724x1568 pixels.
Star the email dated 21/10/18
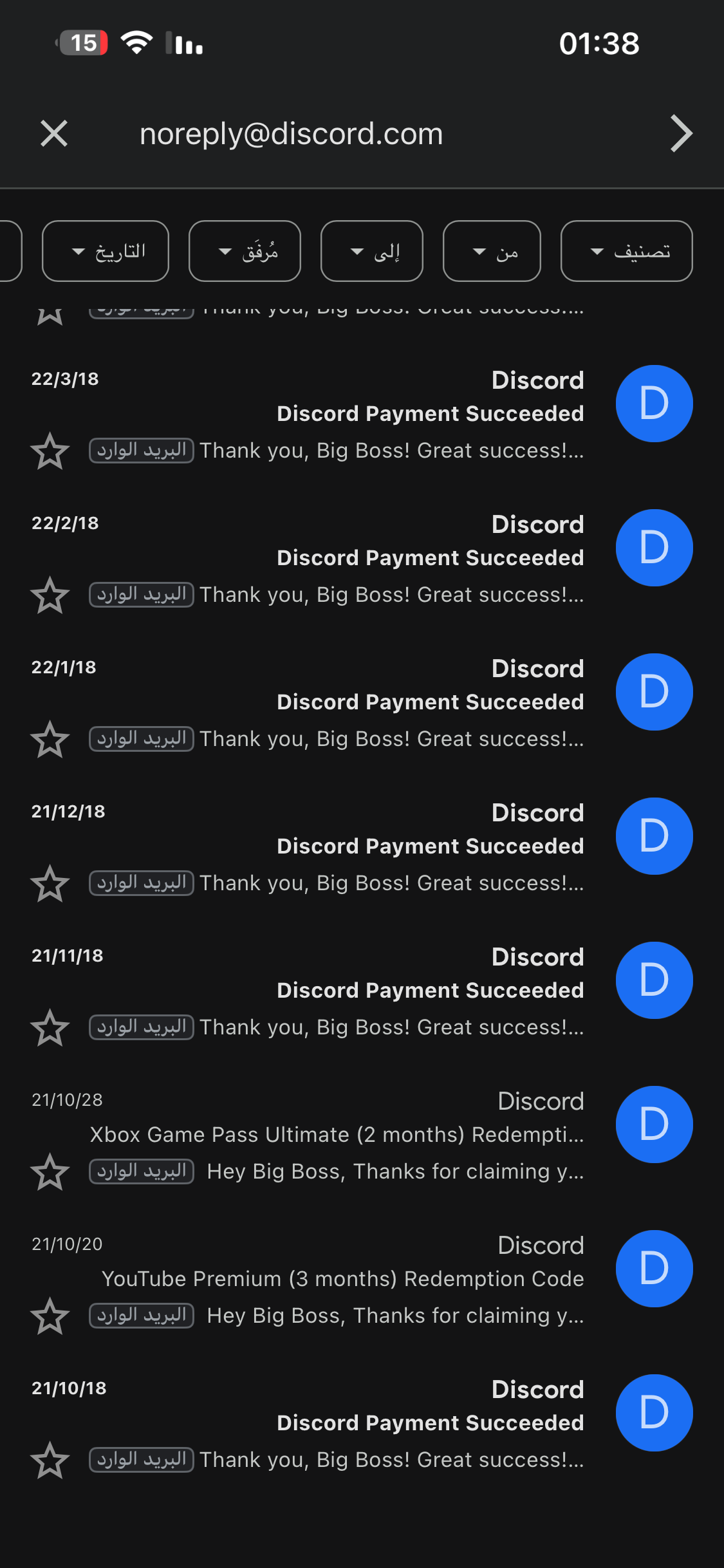coord(50,1461)
